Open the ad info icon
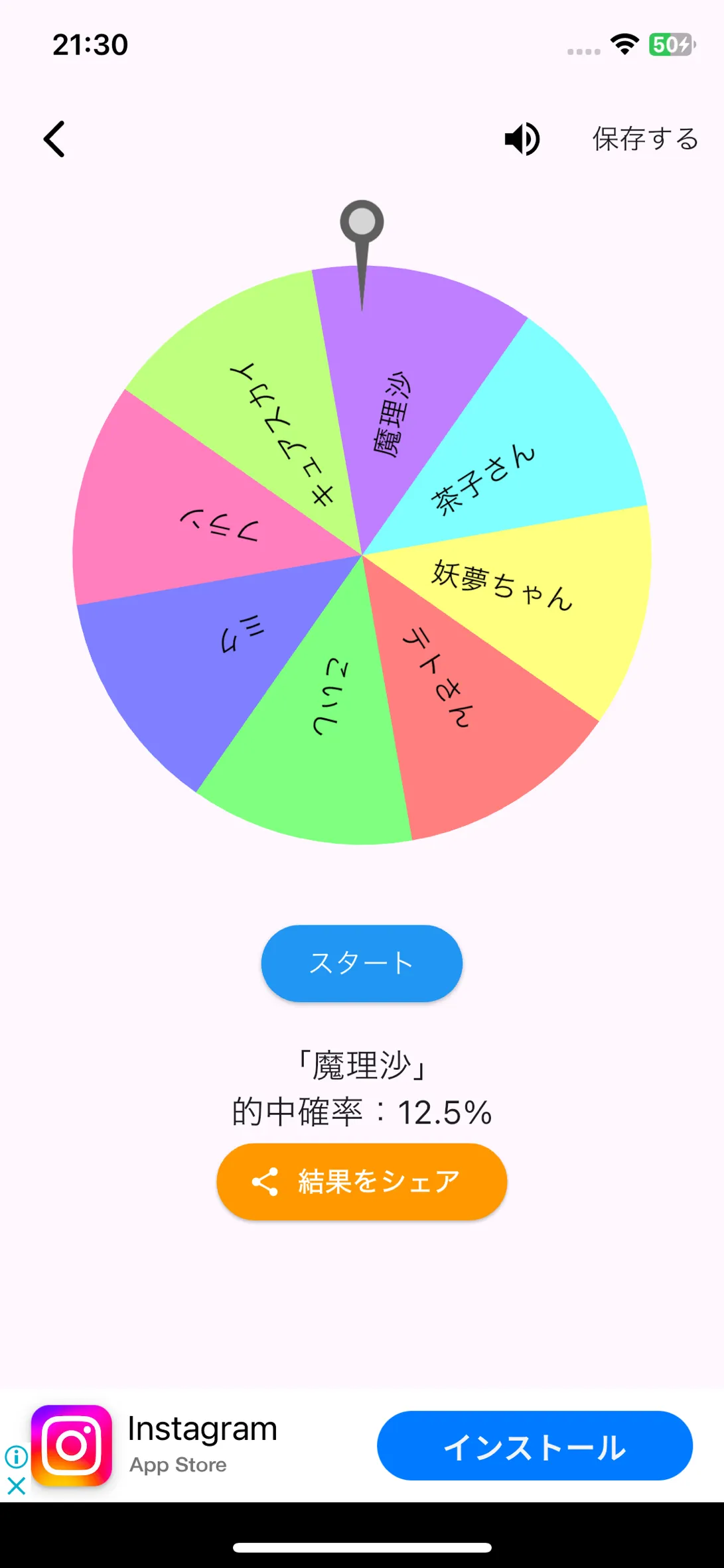 [16, 1457]
